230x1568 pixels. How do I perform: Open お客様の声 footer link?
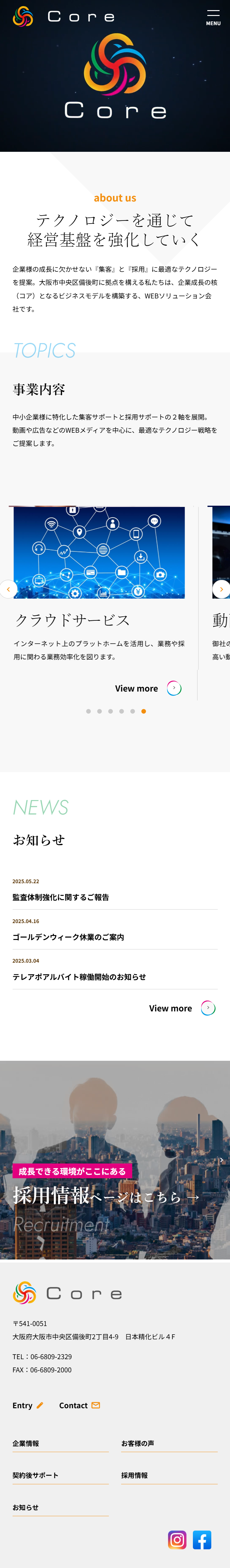click(x=137, y=1443)
